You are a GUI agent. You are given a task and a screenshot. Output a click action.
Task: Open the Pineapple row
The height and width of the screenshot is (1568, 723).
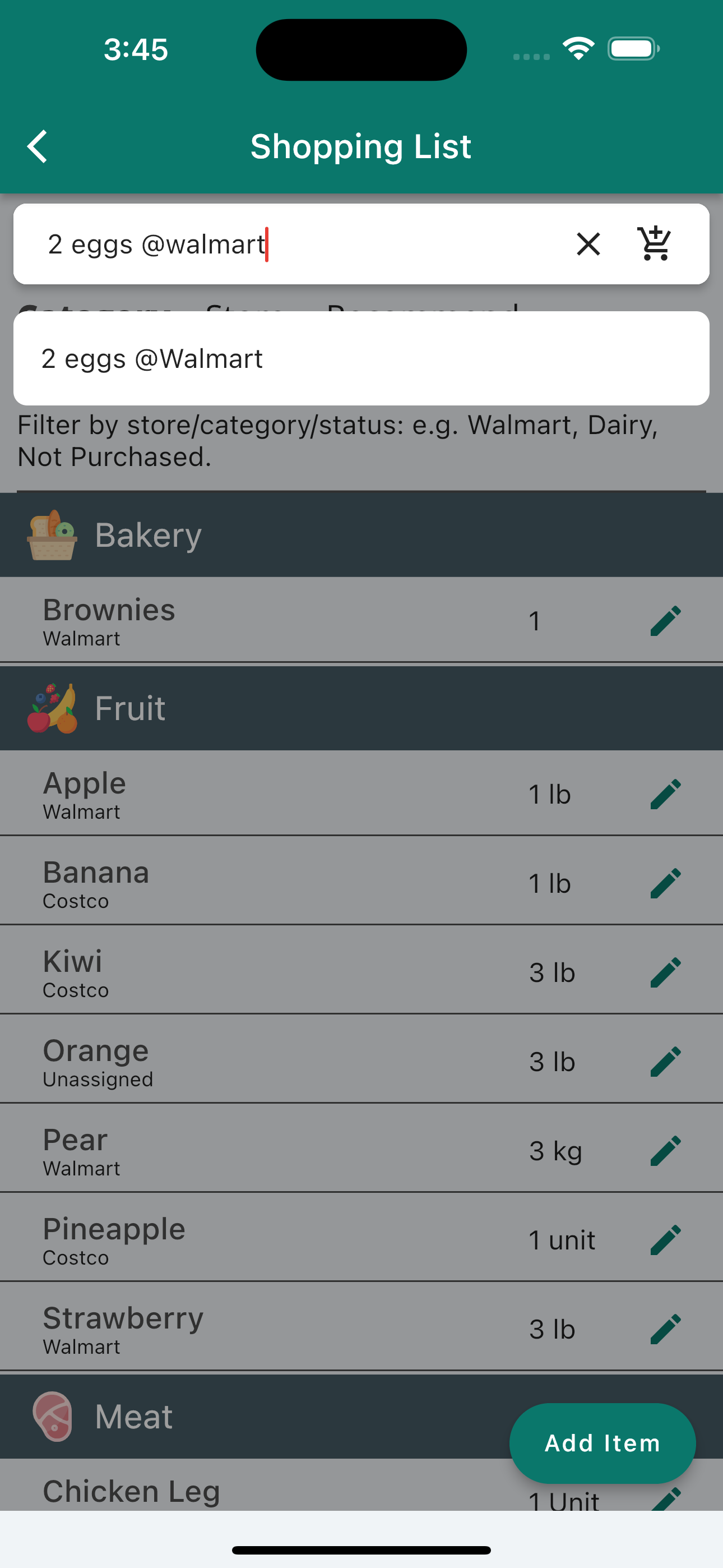click(243, 1240)
